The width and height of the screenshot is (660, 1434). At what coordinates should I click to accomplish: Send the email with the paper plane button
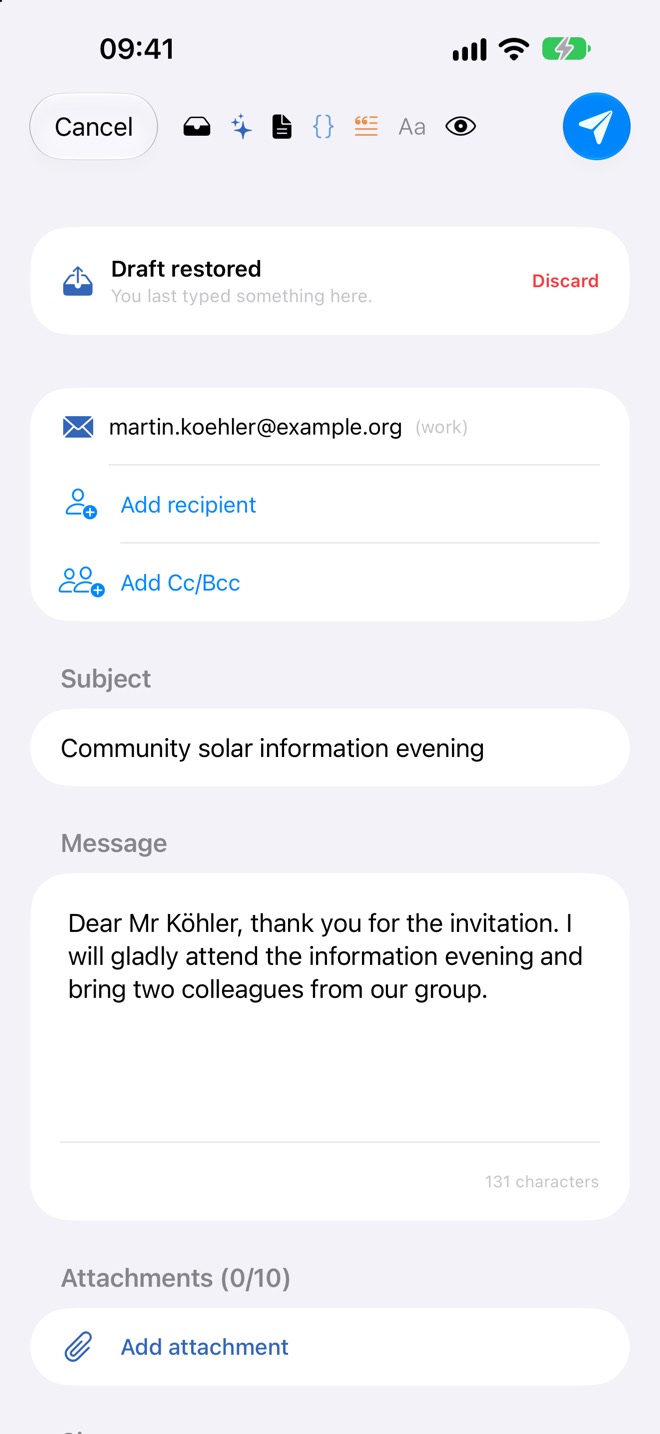tap(596, 127)
